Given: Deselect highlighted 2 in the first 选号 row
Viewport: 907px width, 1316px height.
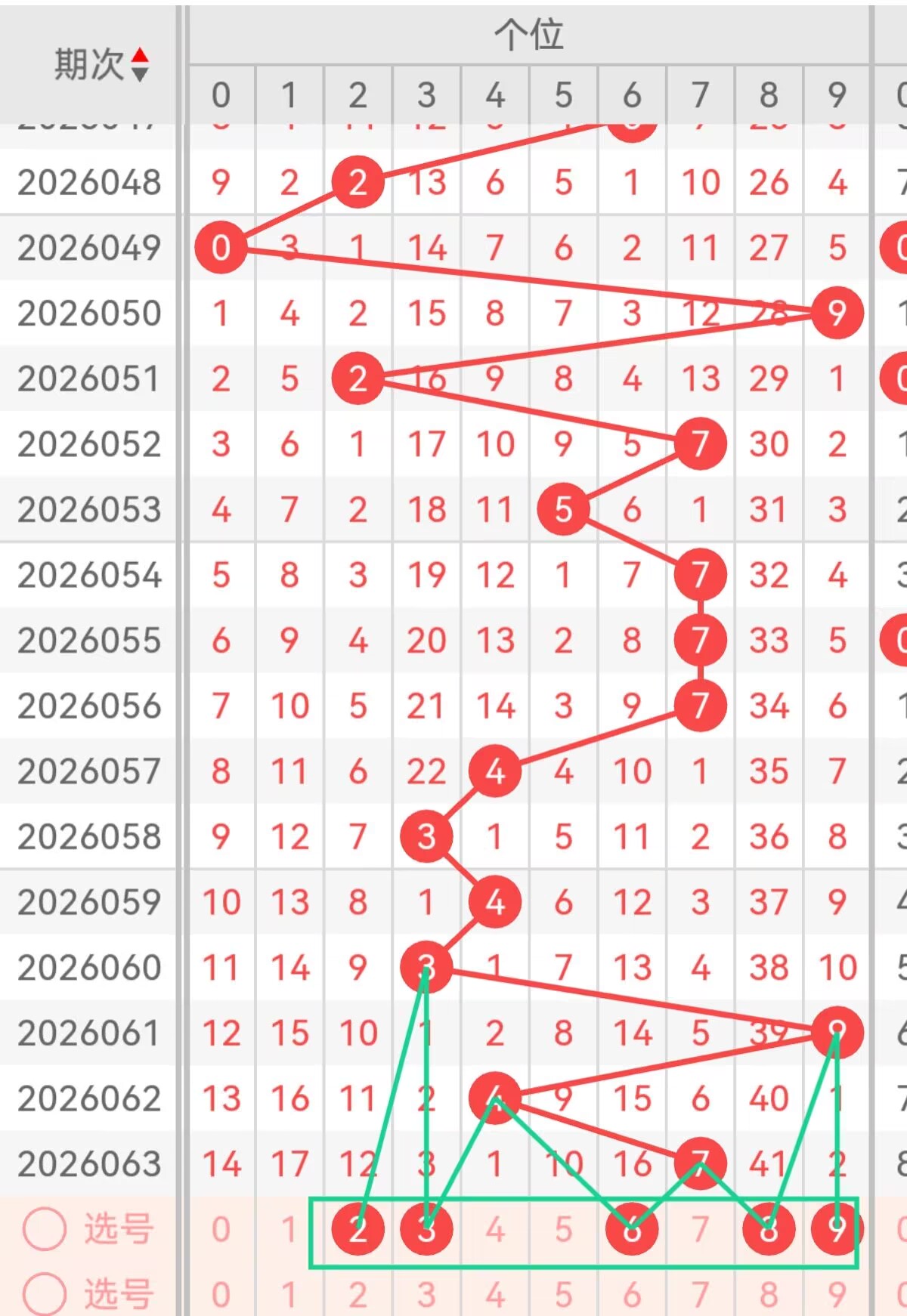Looking at the screenshot, I should (x=358, y=1230).
